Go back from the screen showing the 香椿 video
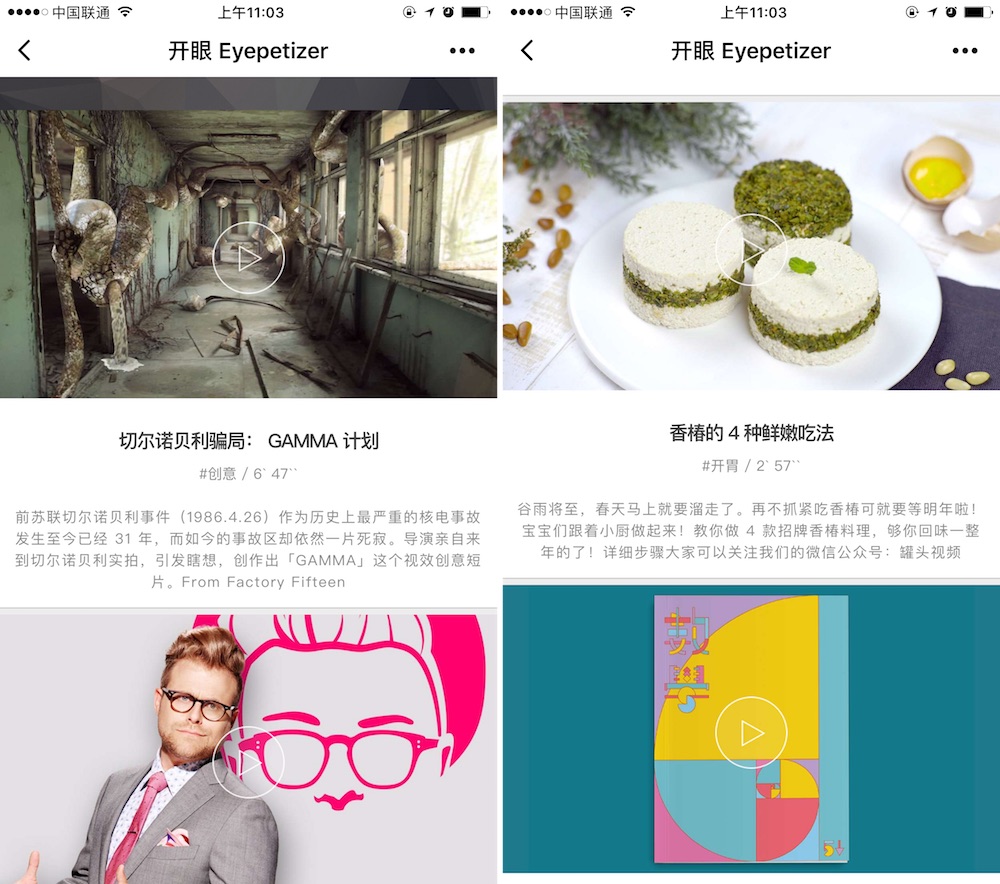Viewport: 1000px width, 884px height. (527, 51)
